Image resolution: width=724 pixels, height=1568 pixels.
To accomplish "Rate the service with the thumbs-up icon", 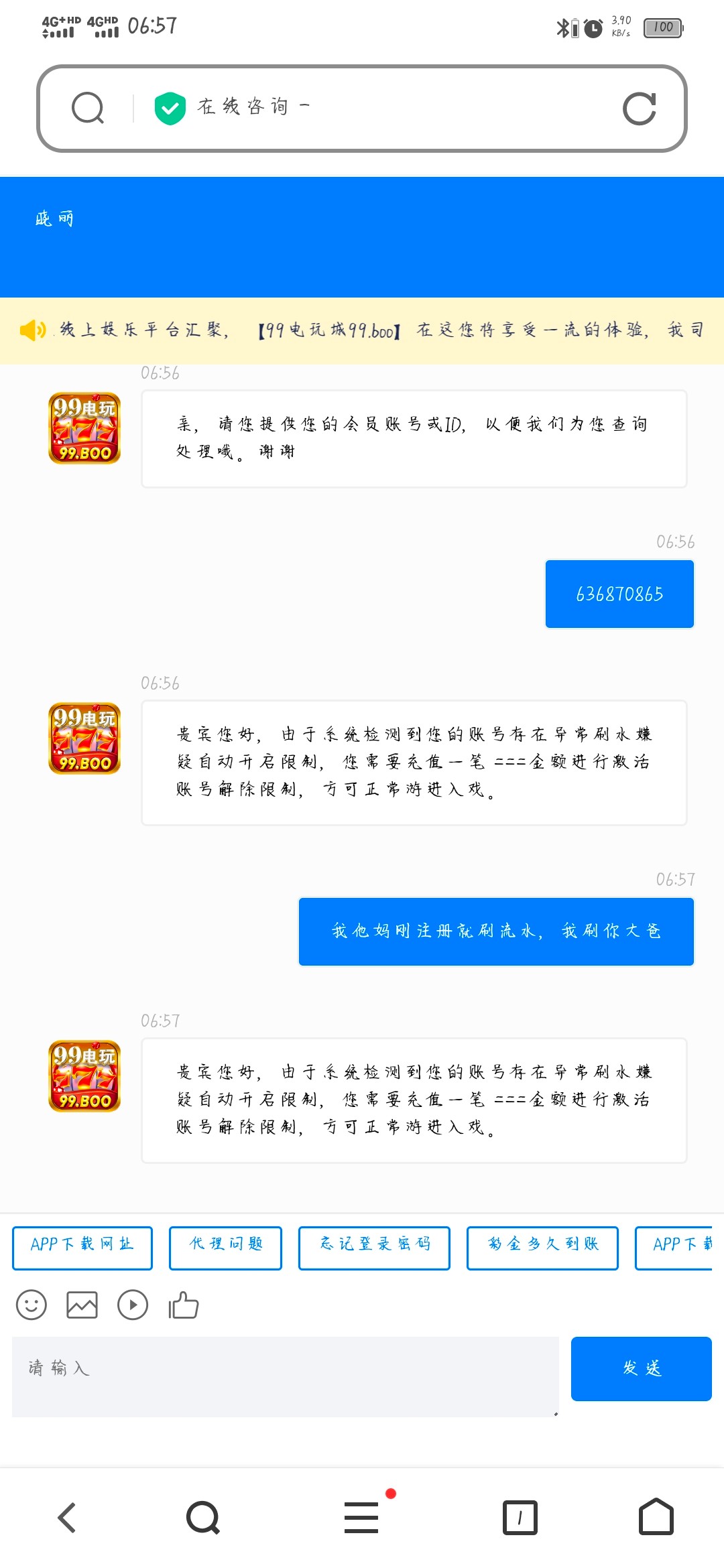I will pos(184,1305).
